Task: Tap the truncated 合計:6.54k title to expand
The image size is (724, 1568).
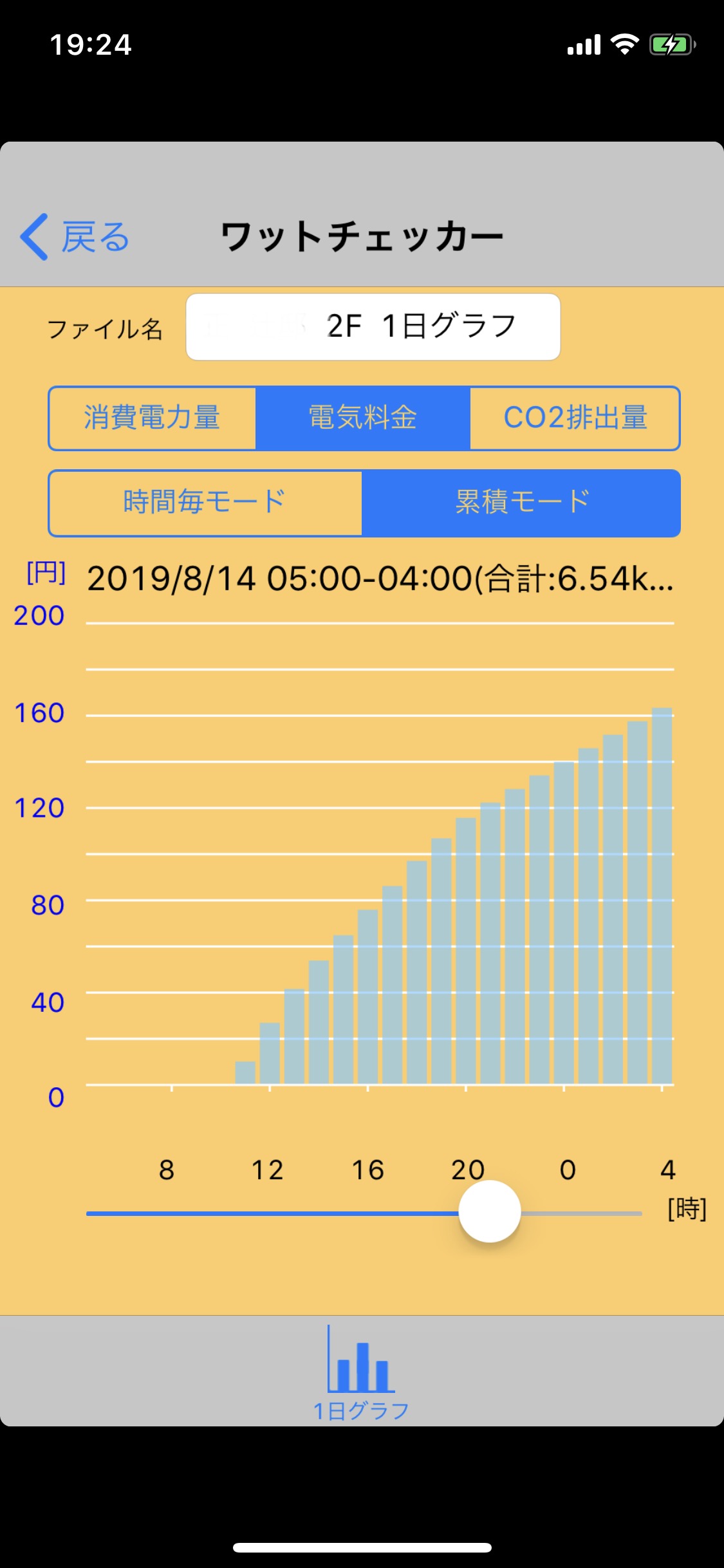Action: 380,578
